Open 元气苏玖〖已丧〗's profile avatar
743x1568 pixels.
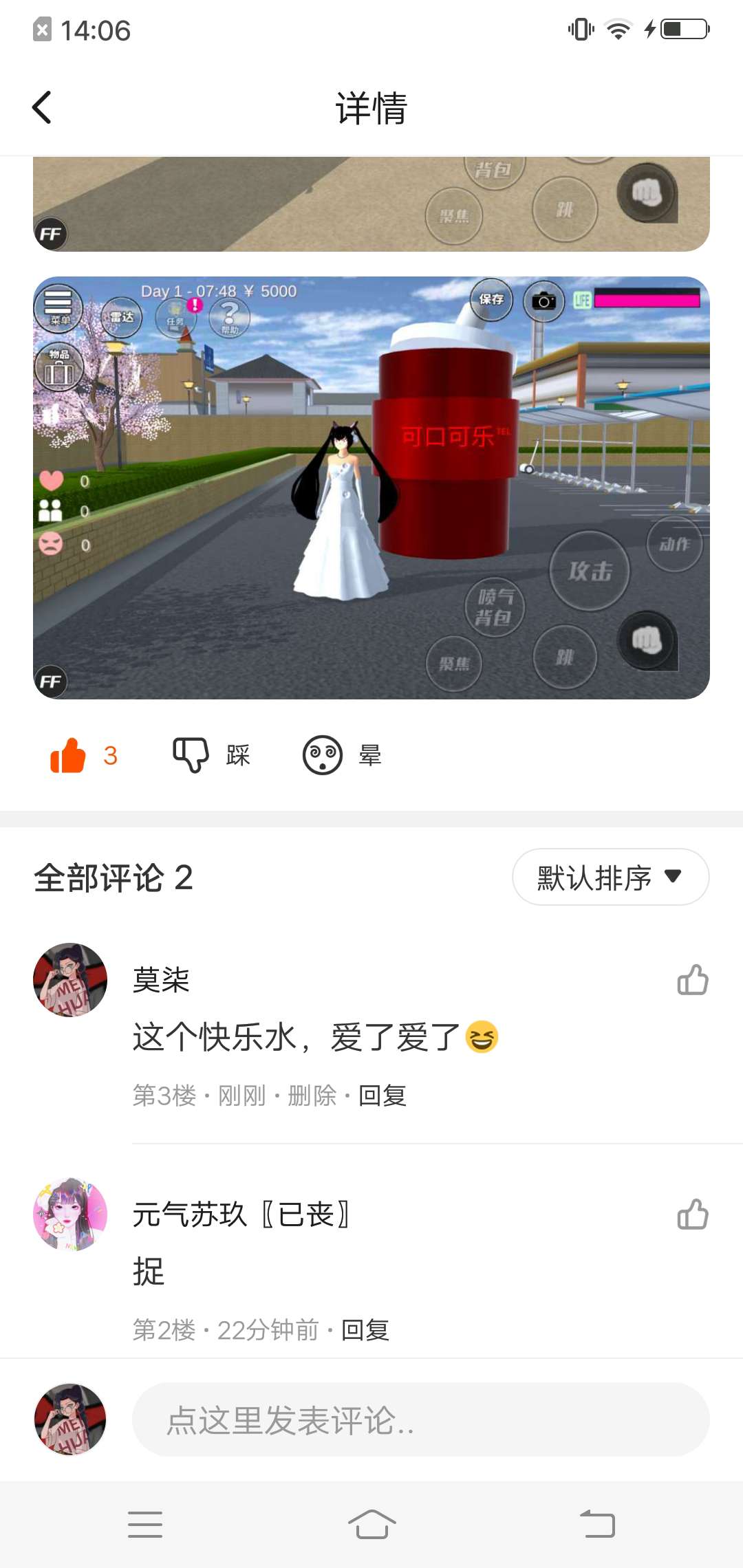pos(70,1214)
